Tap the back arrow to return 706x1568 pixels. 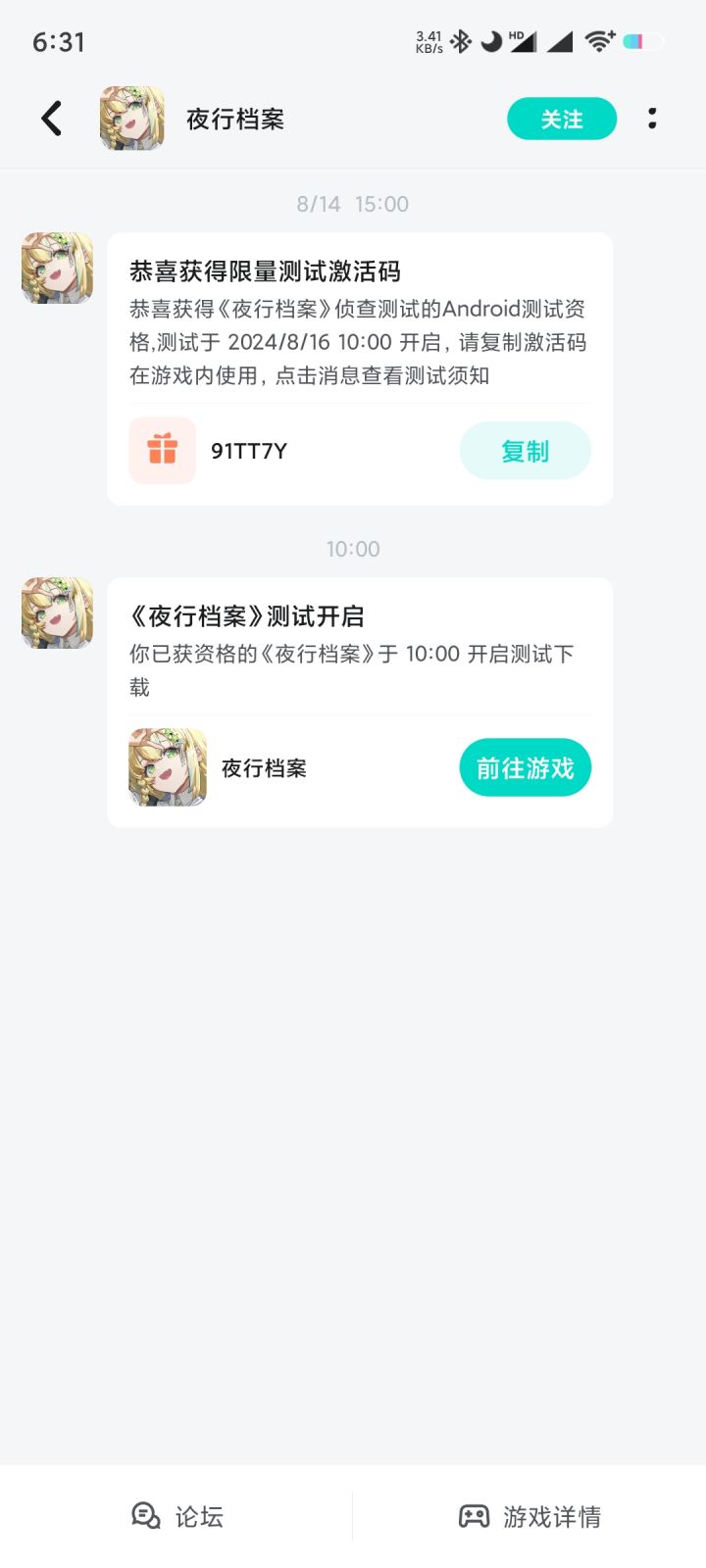click(x=51, y=118)
